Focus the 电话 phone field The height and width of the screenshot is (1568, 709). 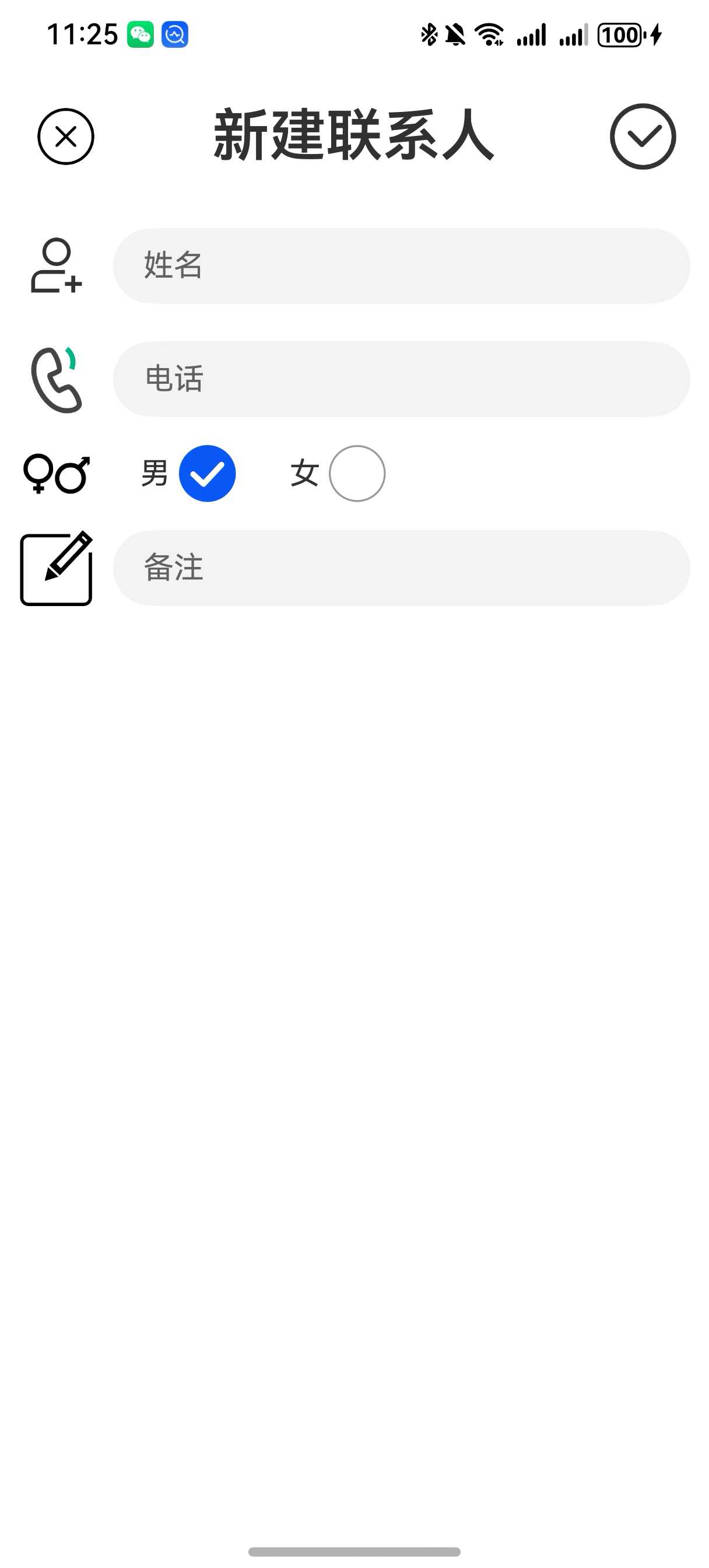(401, 379)
